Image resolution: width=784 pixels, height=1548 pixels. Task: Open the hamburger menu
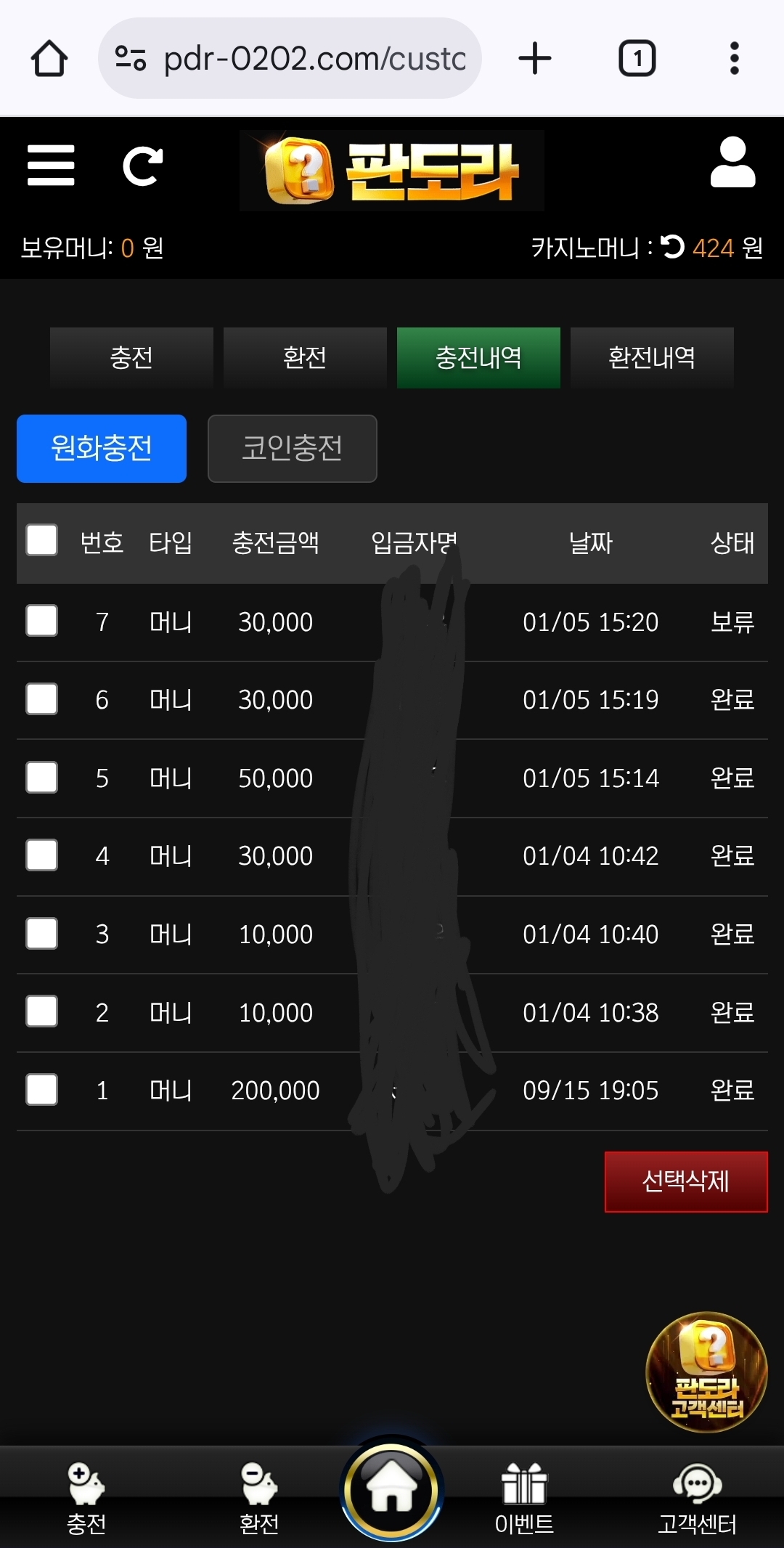50,166
